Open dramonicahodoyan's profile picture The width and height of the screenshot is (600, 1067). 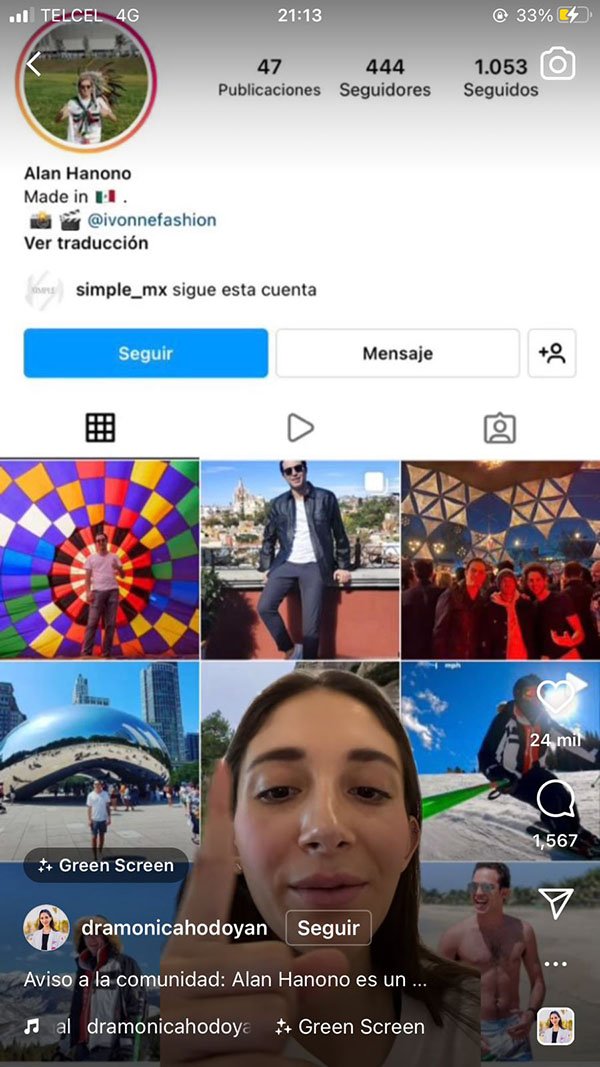click(x=46, y=928)
